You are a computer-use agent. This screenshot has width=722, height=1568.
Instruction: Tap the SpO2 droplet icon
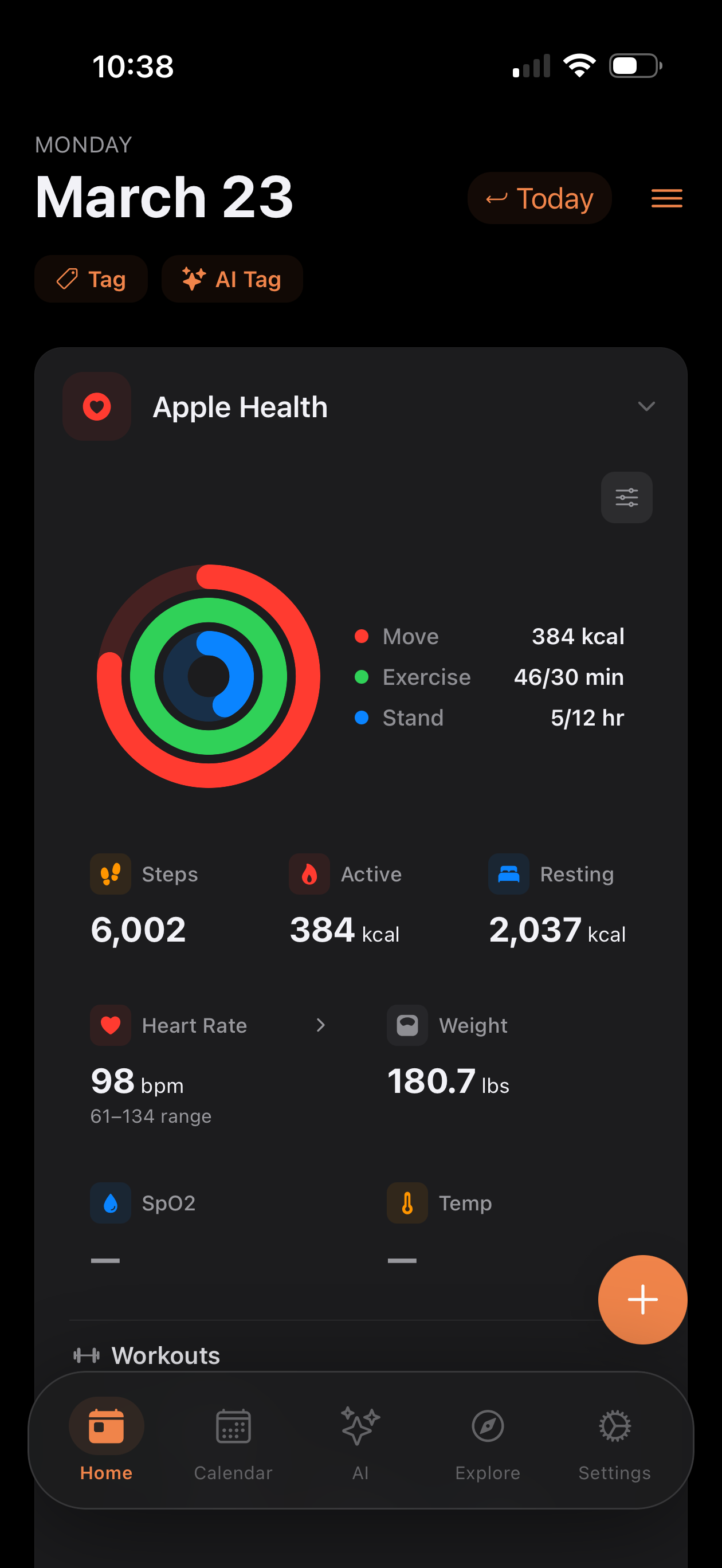click(110, 1202)
